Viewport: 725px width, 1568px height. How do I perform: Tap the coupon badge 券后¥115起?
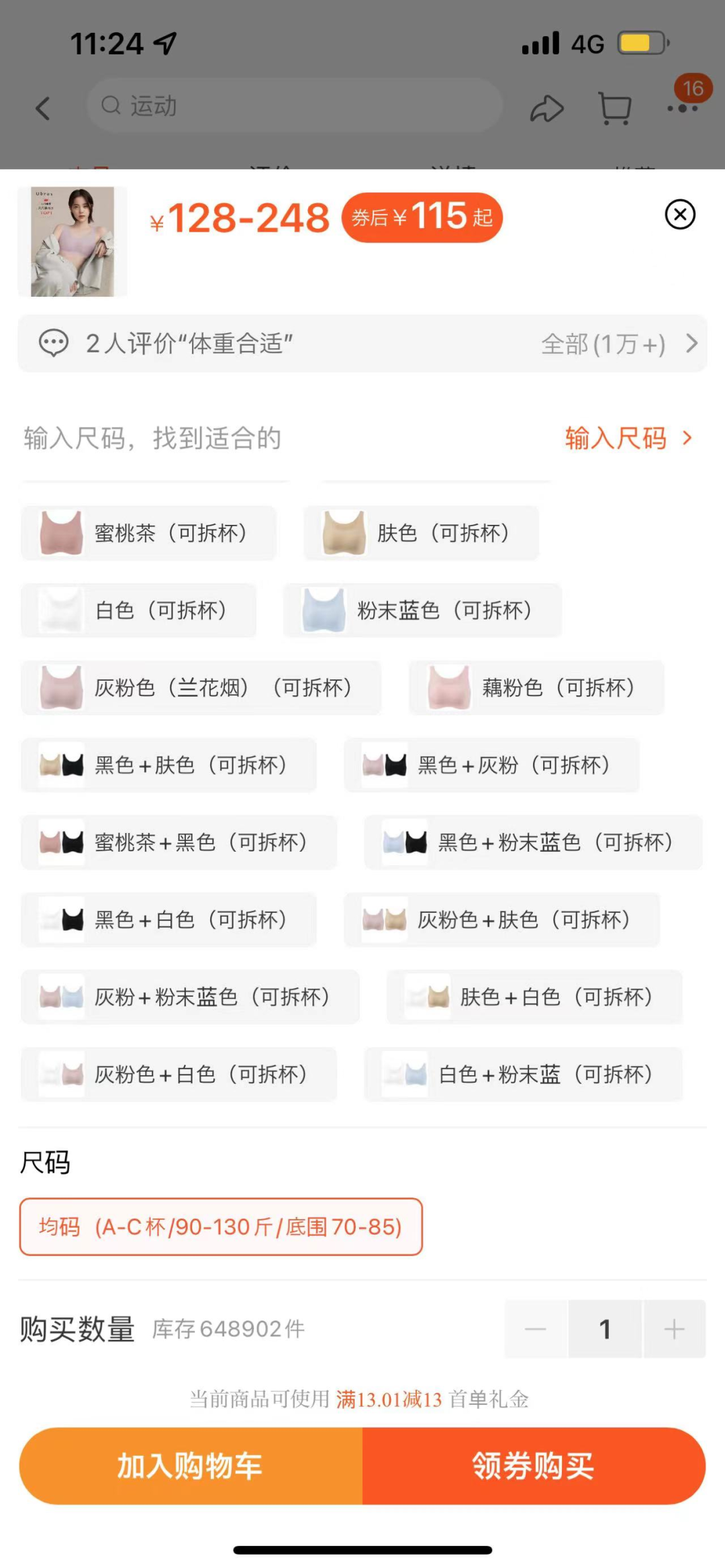(x=422, y=217)
